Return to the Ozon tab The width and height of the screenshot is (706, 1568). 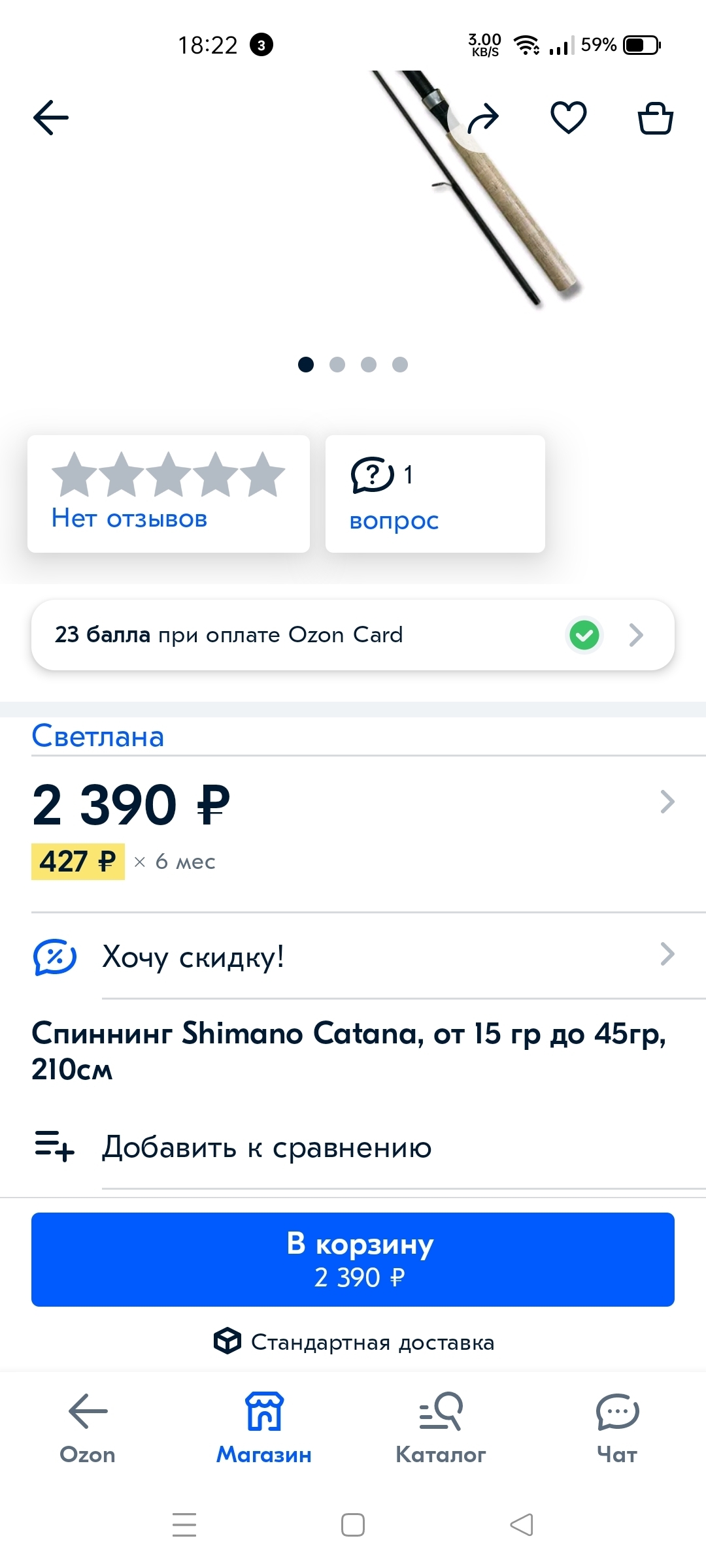(88, 1428)
